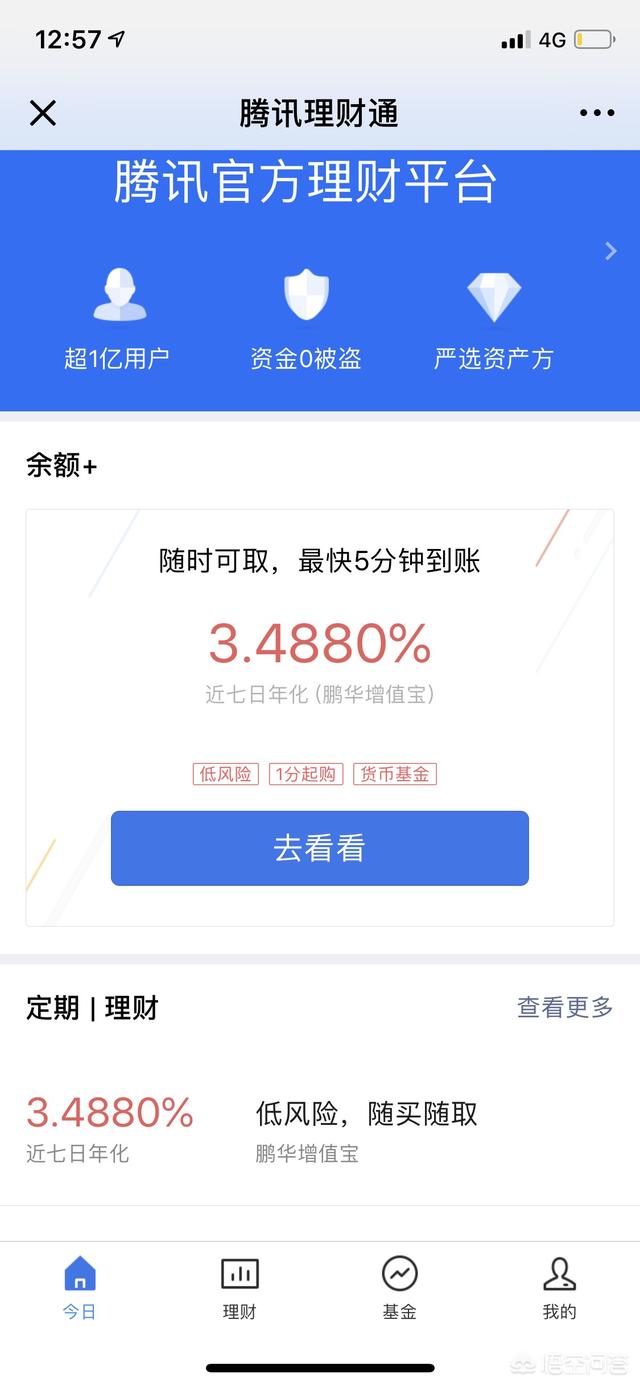
Task: Open the 我的 tab
Action: point(559,1288)
